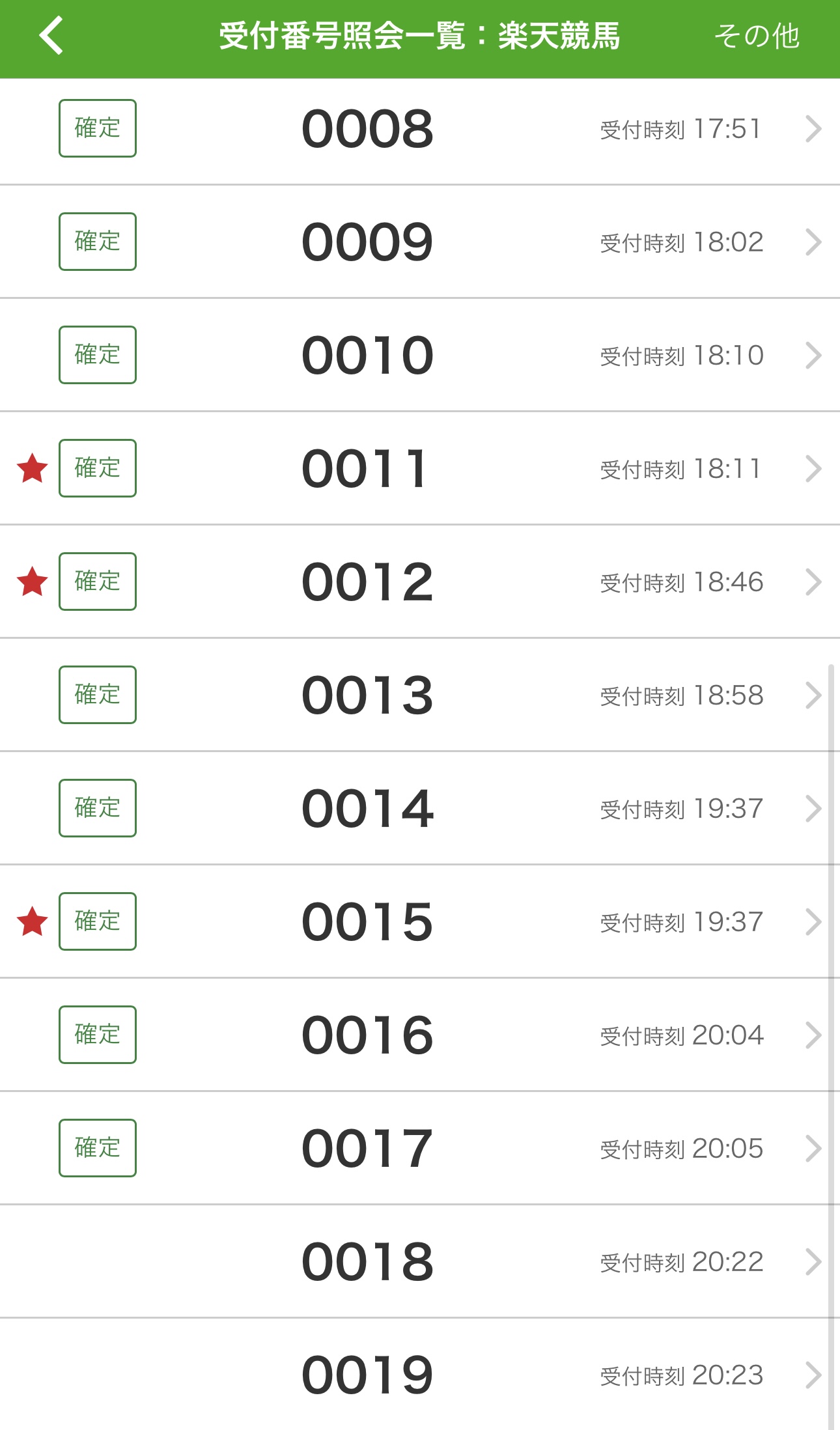Open receipt number 0013
Screen dimensions: 840x1430
tap(420, 695)
